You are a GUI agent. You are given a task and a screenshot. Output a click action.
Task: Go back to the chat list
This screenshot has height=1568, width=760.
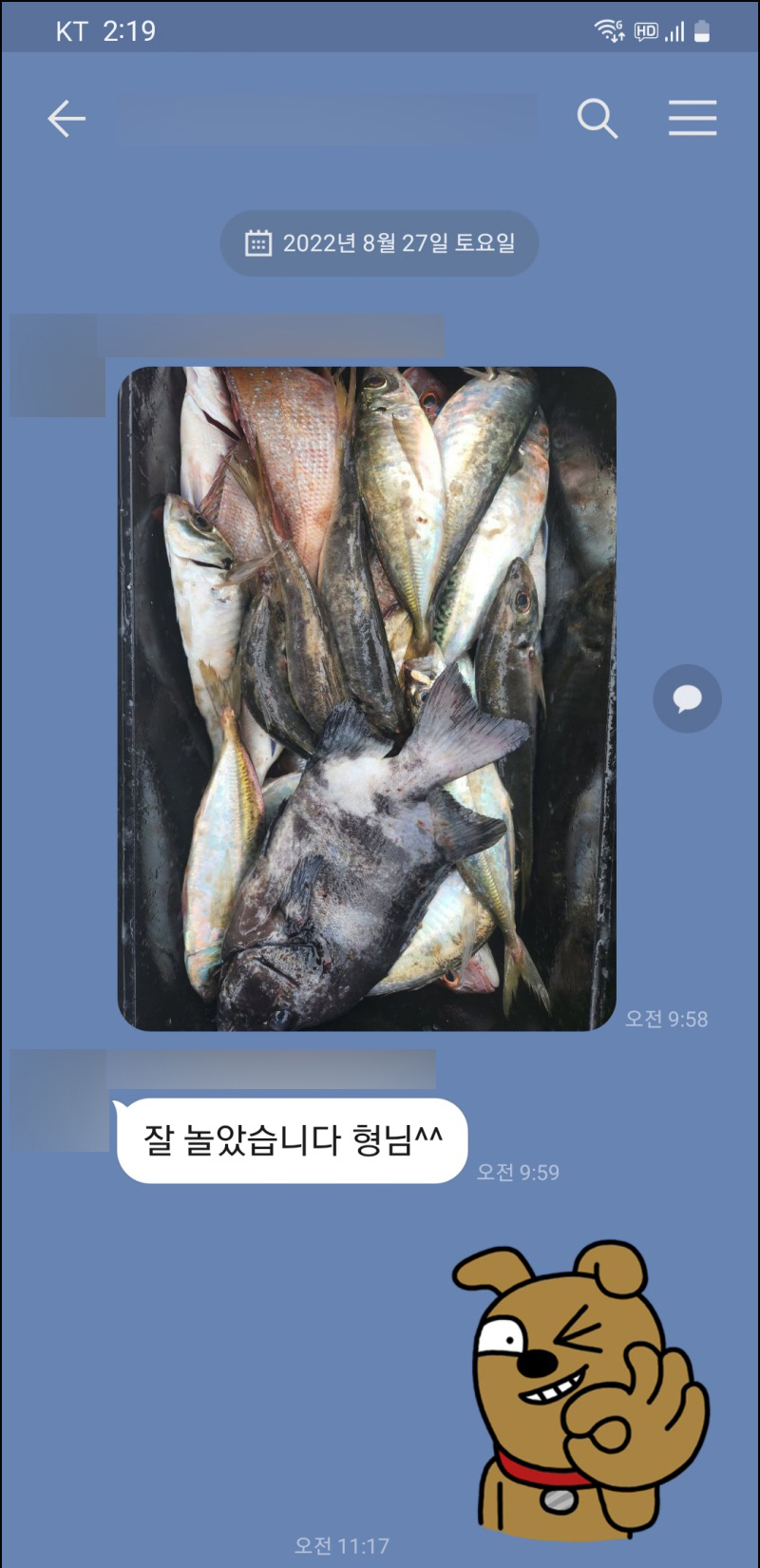[x=66, y=119]
